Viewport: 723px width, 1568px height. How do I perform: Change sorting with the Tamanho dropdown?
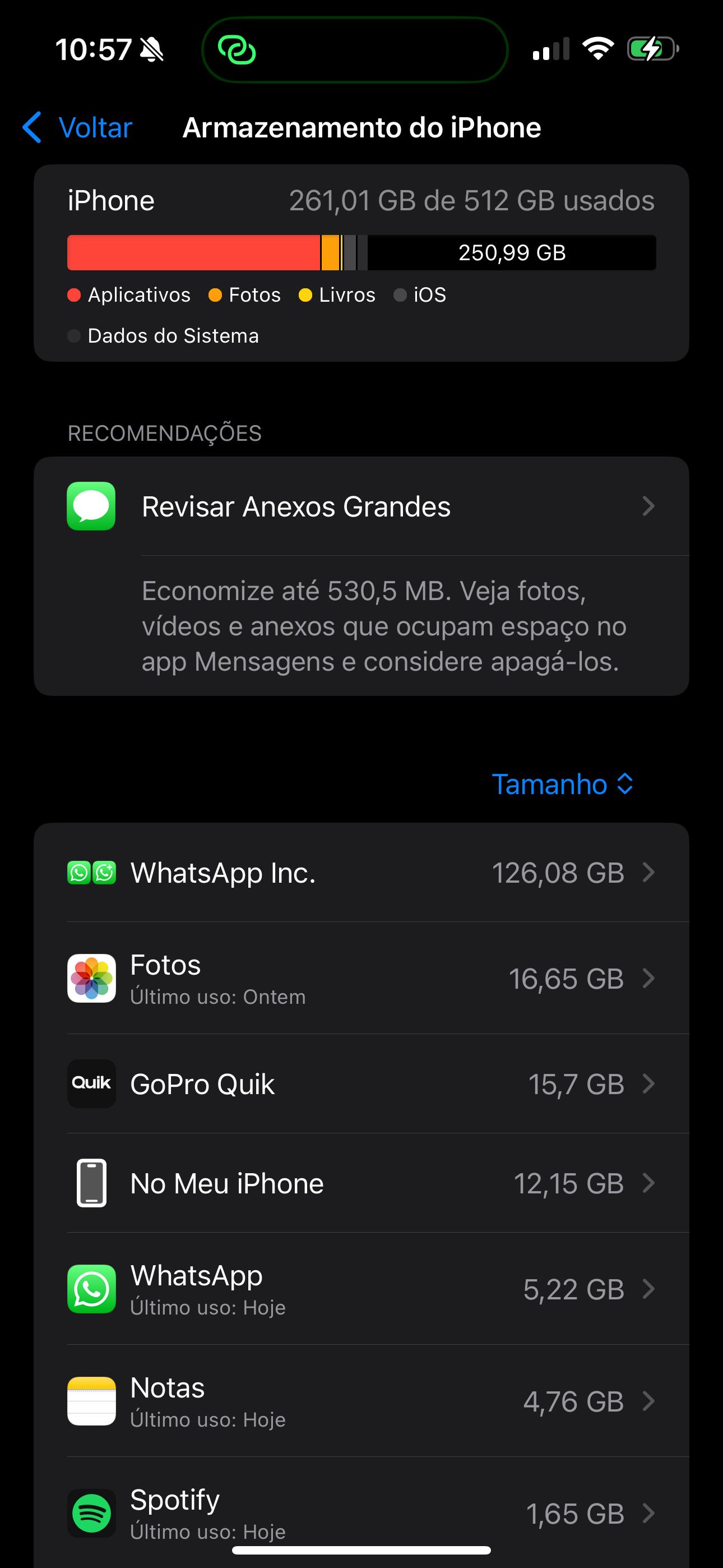point(562,784)
